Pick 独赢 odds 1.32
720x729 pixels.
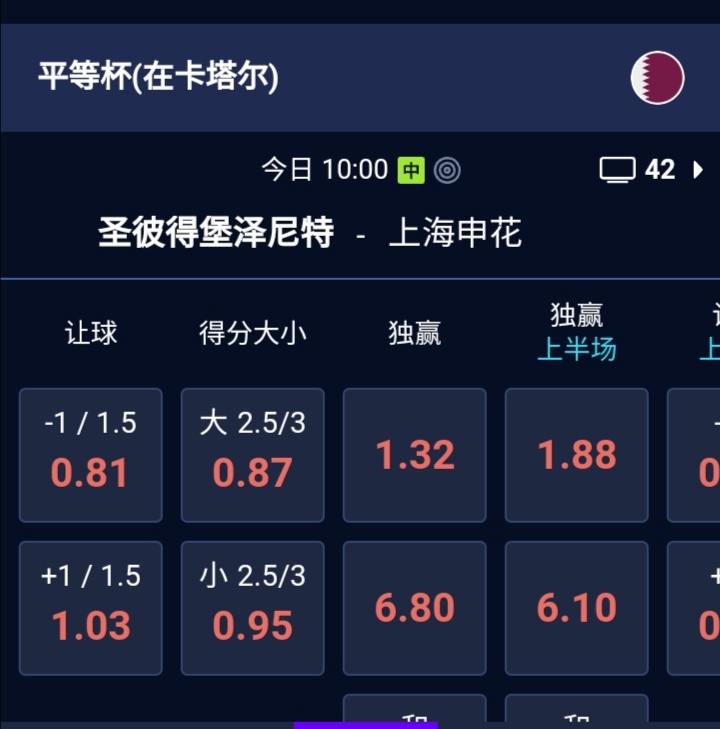click(x=415, y=455)
